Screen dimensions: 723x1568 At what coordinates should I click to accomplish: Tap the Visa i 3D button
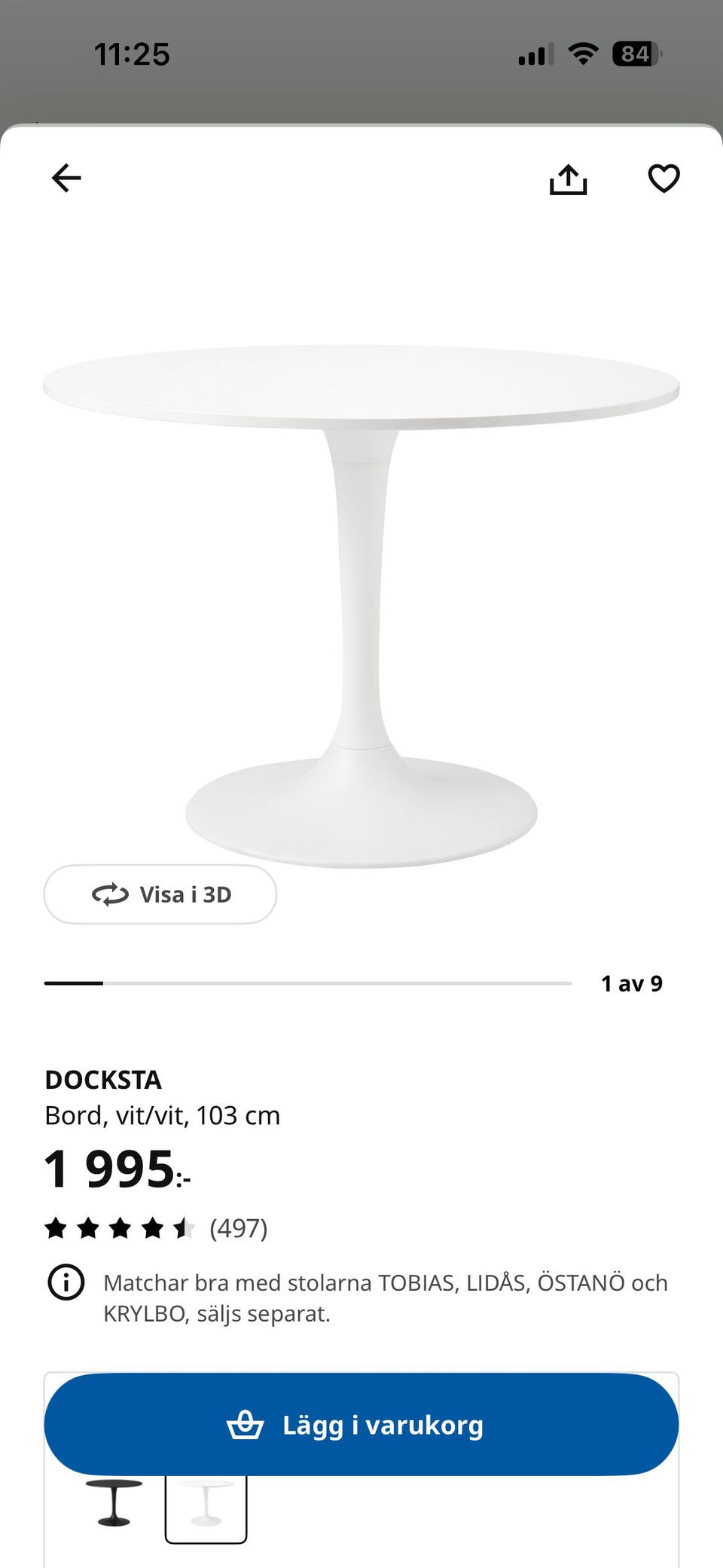tap(160, 894)
